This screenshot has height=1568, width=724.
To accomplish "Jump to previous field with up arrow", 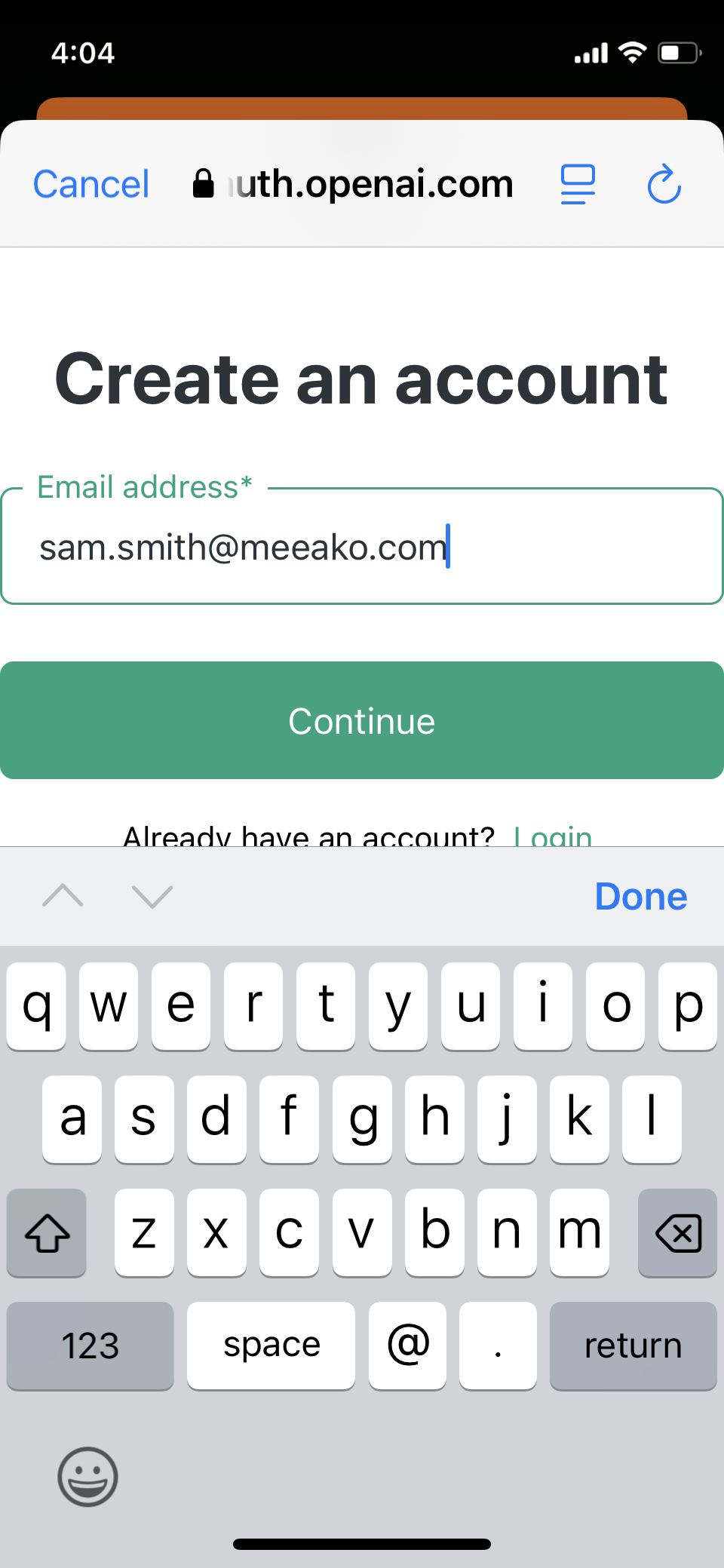I will tap(63, 896).
